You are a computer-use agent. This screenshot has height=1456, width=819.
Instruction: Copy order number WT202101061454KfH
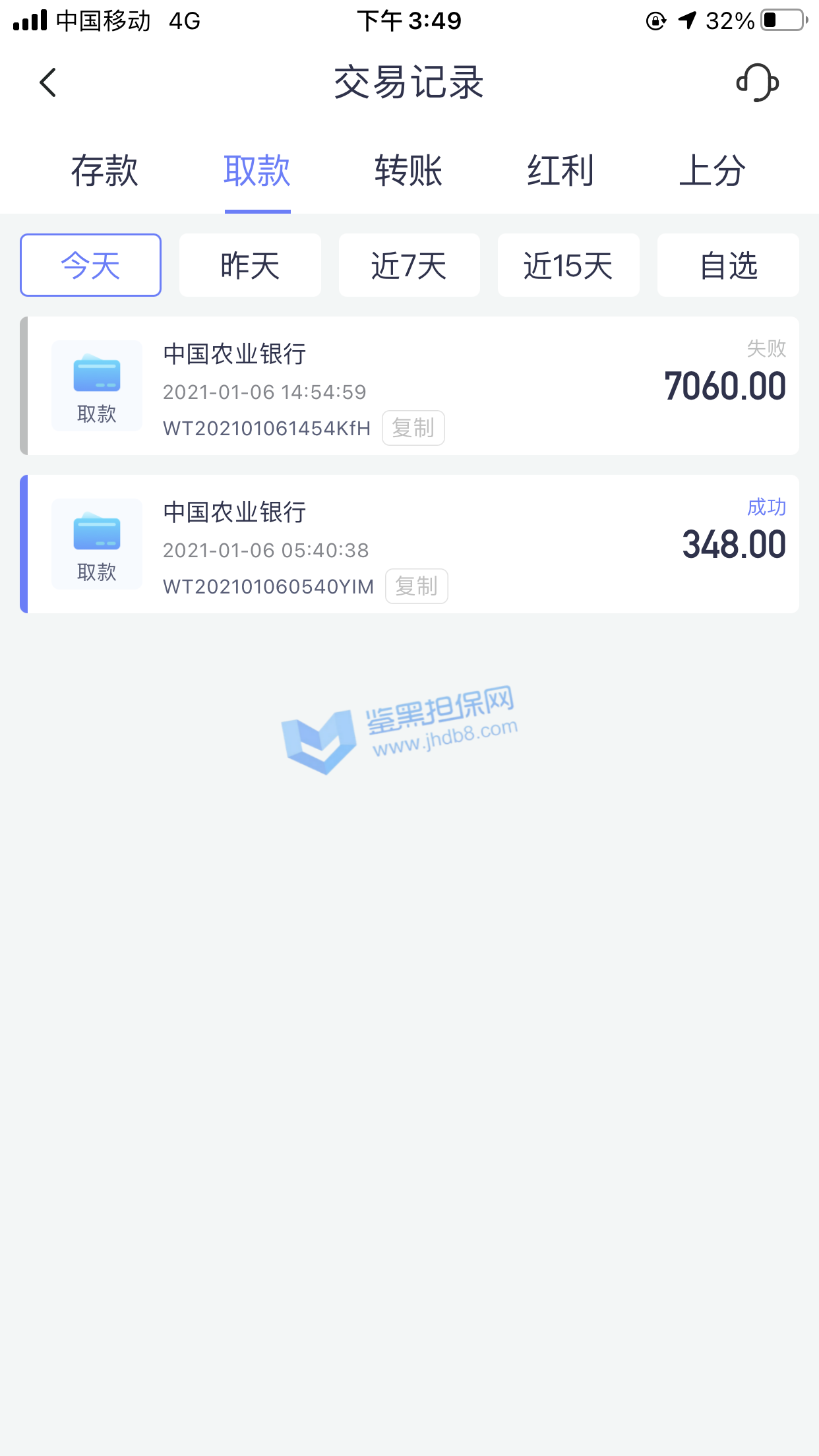pyautogui.click(x=413, y=428)
